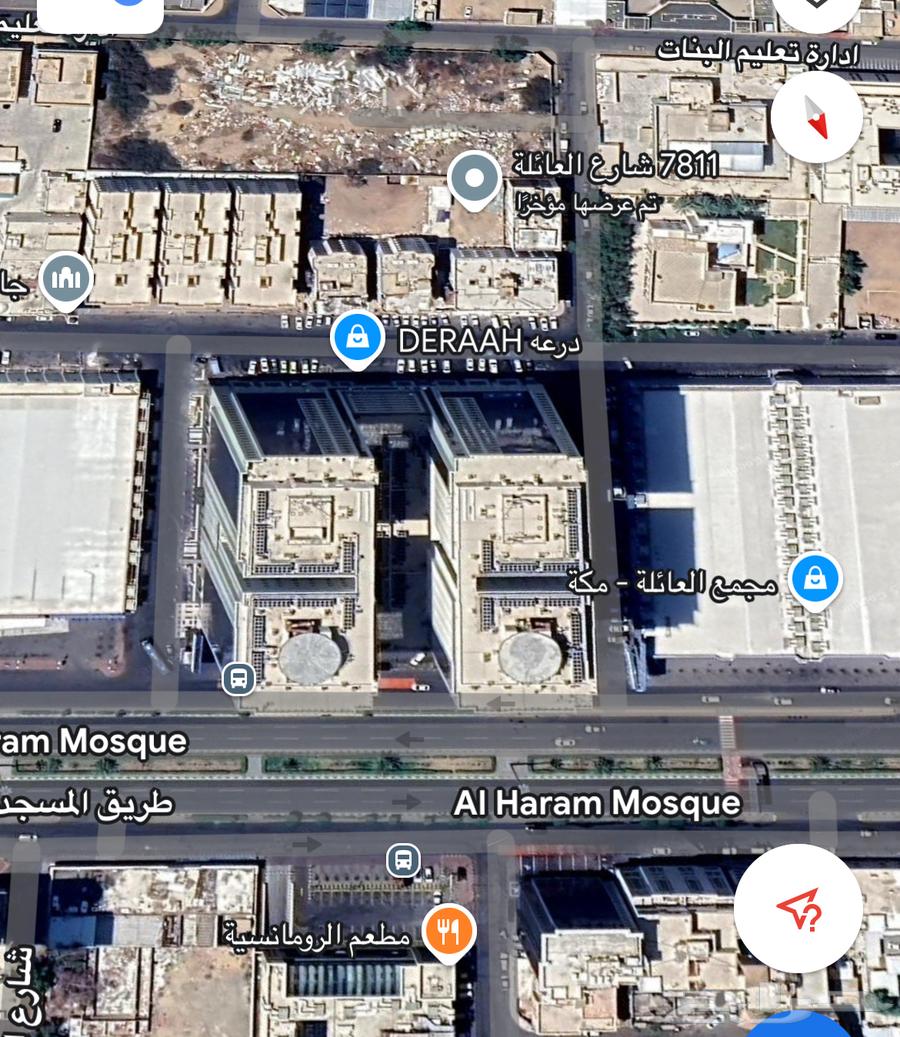Select the bus stop icon near the twin buildings
900x1037 pixels.
237,679
